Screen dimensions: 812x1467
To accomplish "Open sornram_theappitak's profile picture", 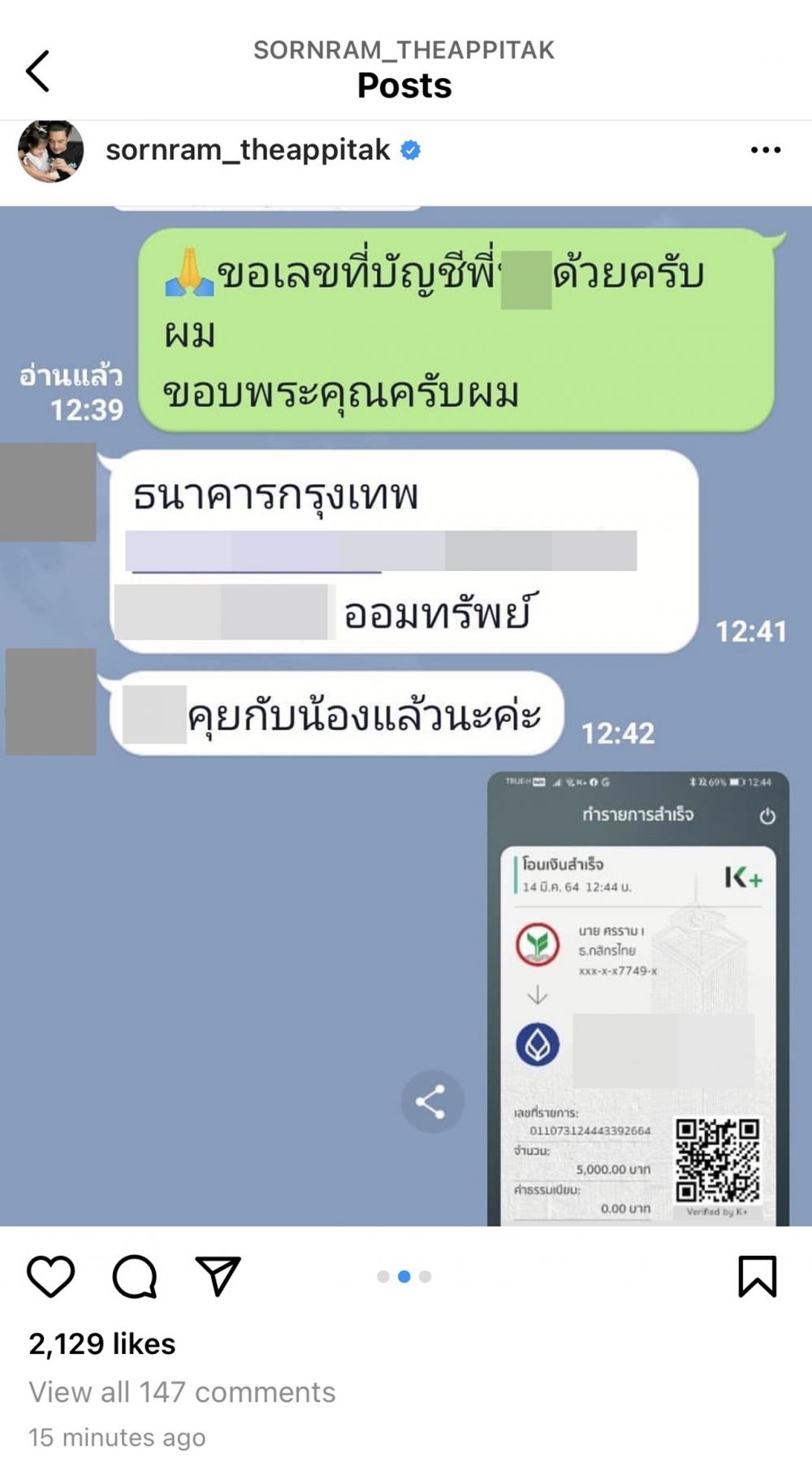I will click(50, 151).
